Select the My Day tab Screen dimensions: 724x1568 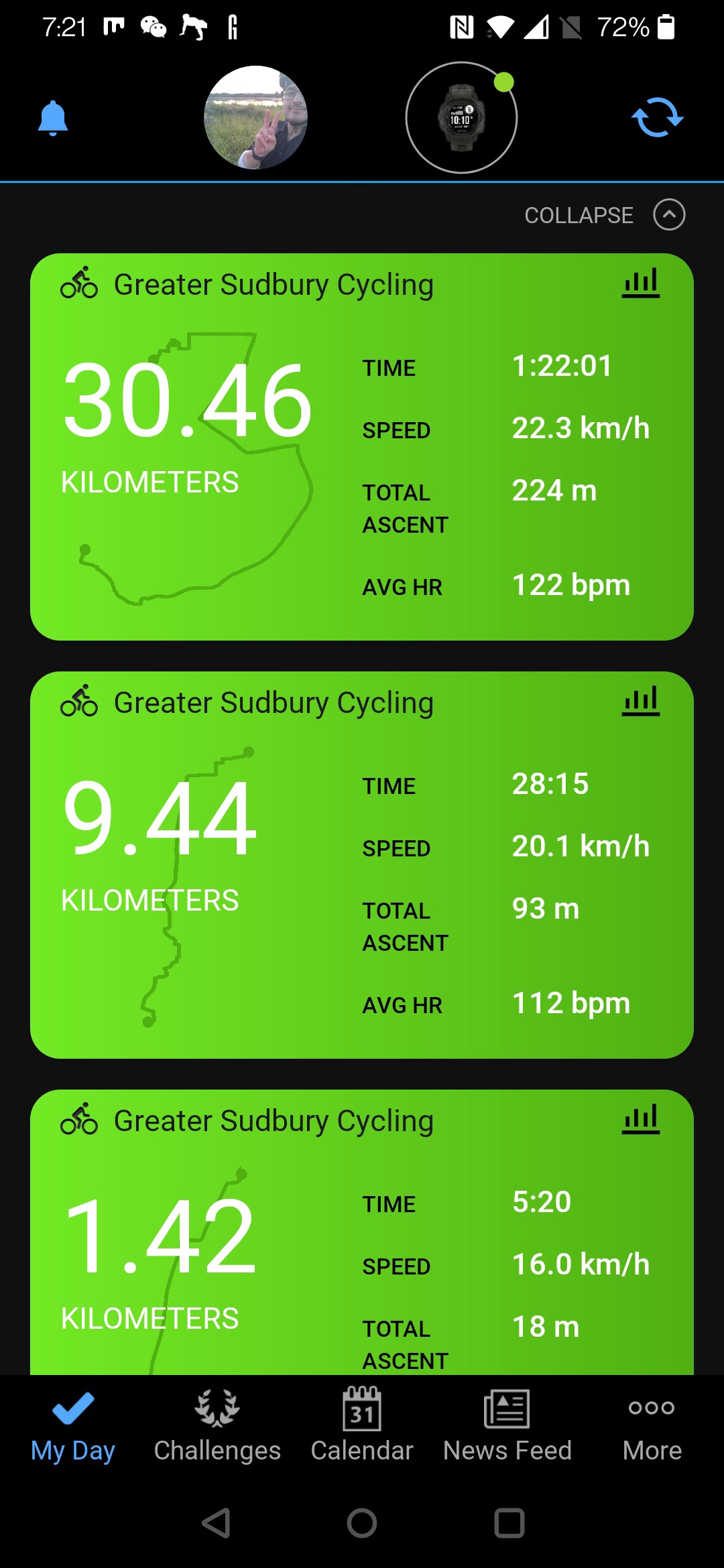(x=72, y=1425)
